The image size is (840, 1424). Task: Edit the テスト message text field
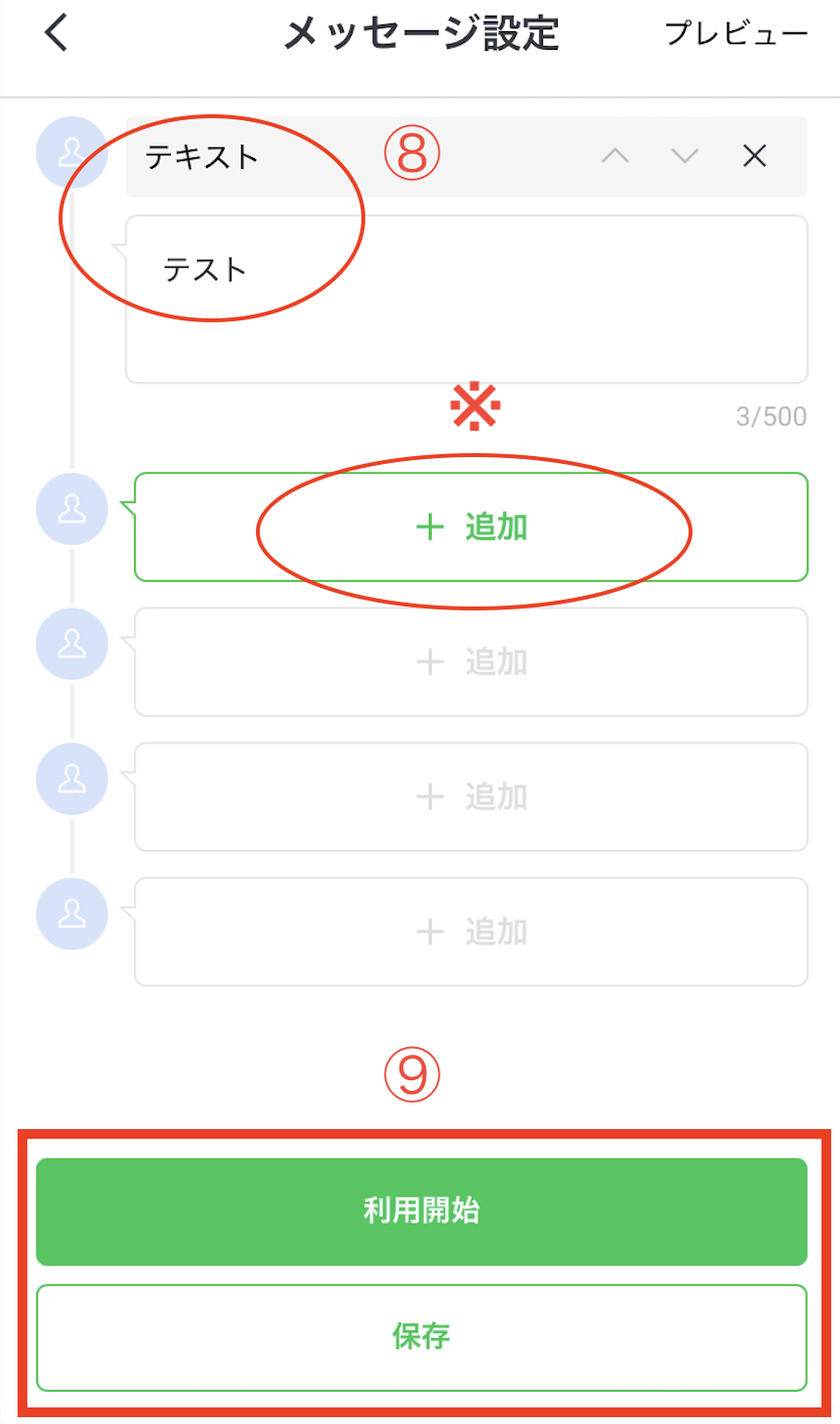(467, 299)
